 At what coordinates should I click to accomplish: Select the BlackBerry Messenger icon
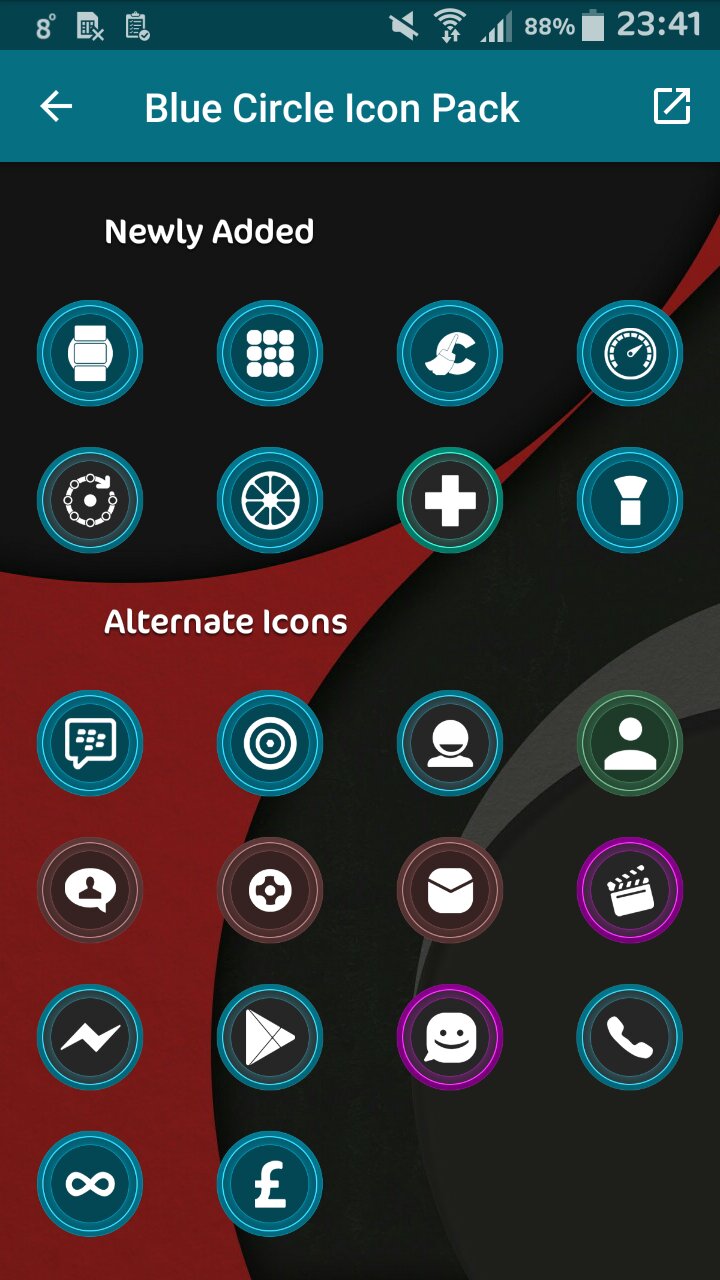(x=90, y=743)
